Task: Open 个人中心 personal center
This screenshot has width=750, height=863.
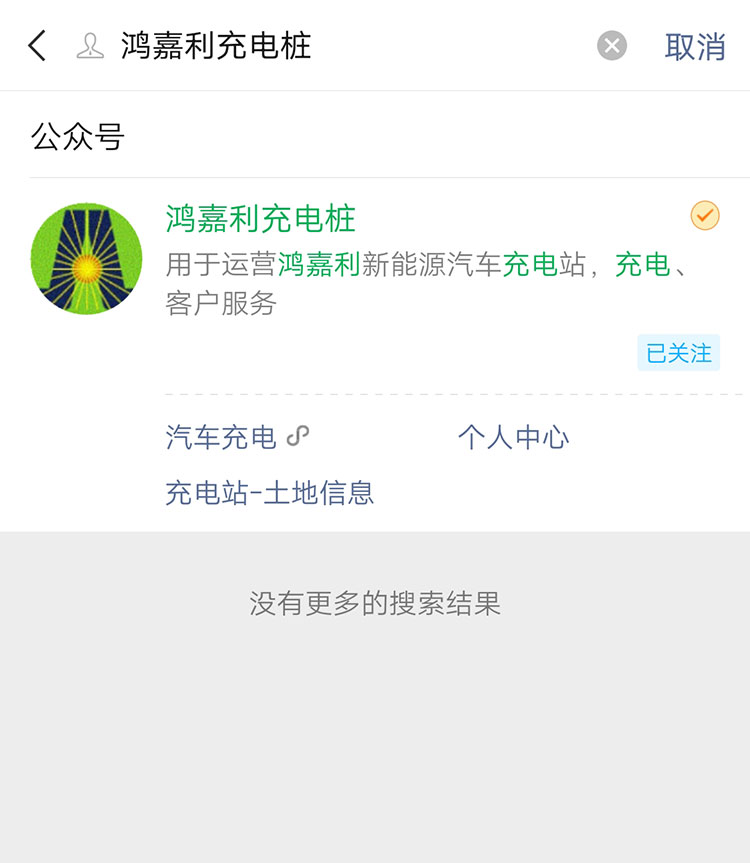Action: (x=513, y=435)
